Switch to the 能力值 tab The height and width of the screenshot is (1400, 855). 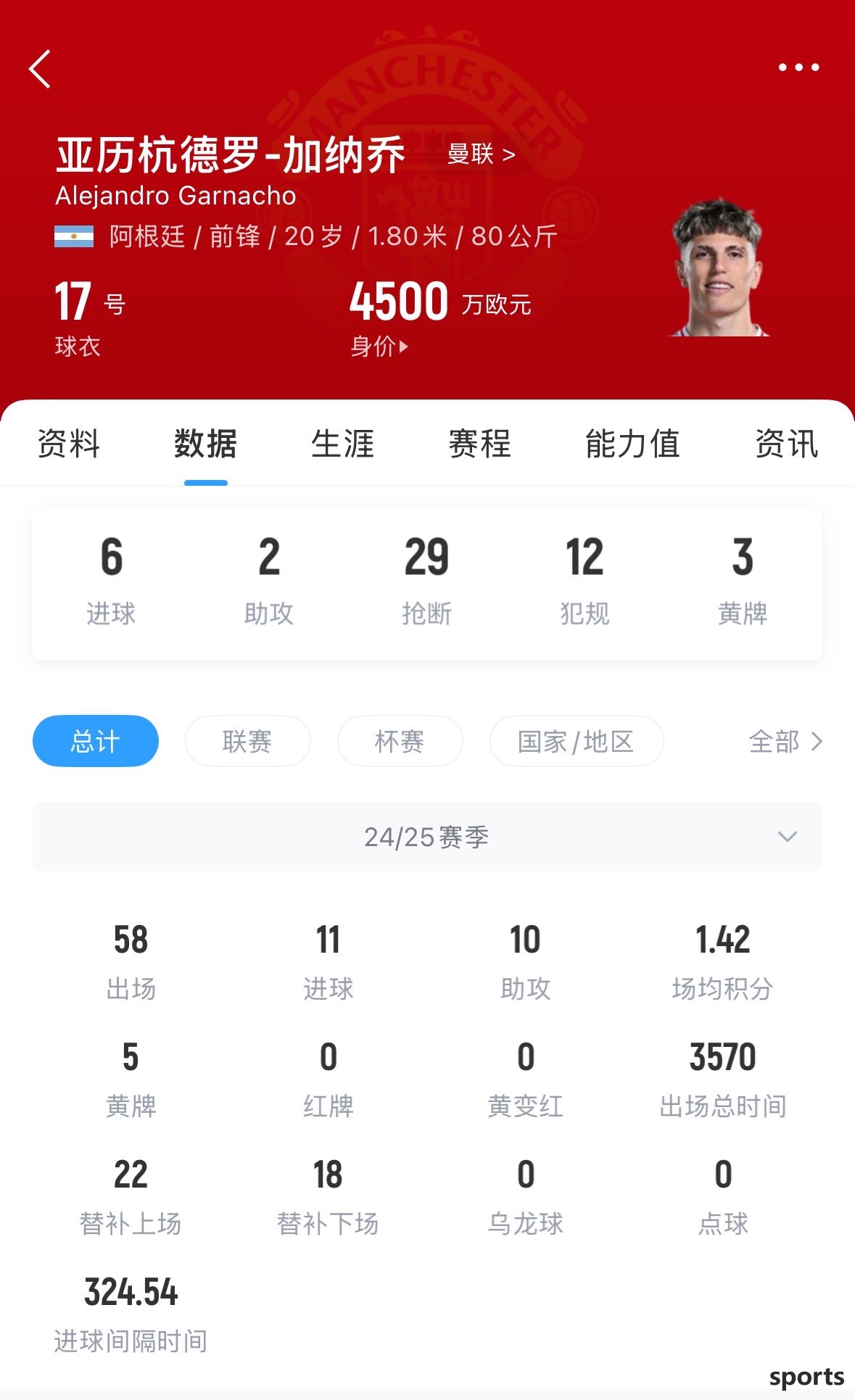(632, 444)
